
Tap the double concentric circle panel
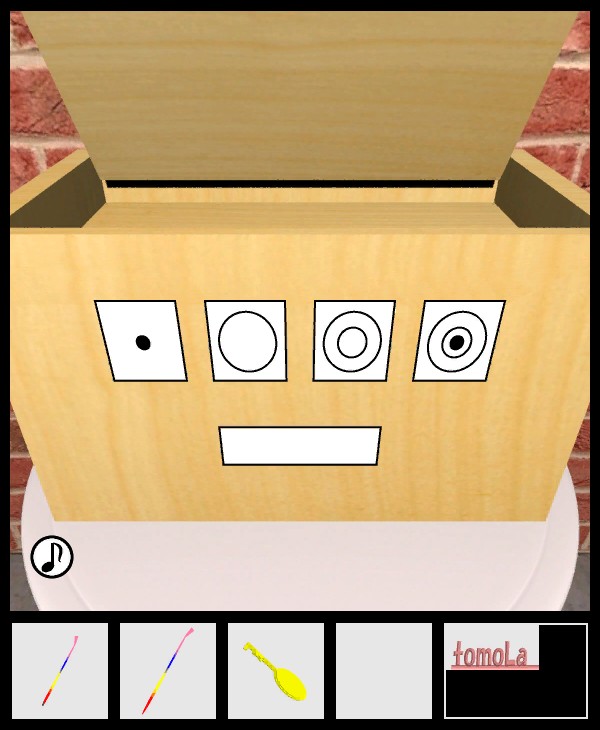(352, 341)
